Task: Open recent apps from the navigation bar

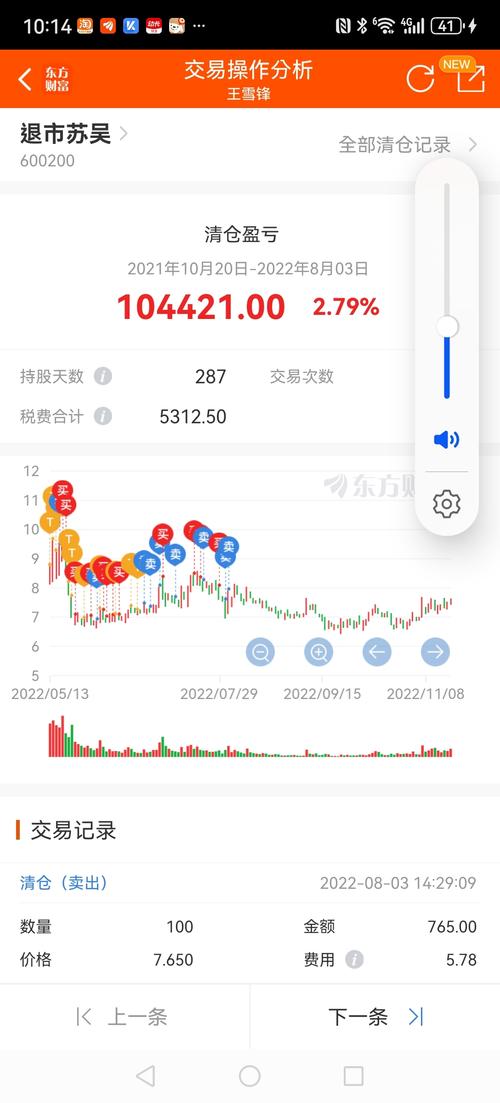Action: (354, 1076)
